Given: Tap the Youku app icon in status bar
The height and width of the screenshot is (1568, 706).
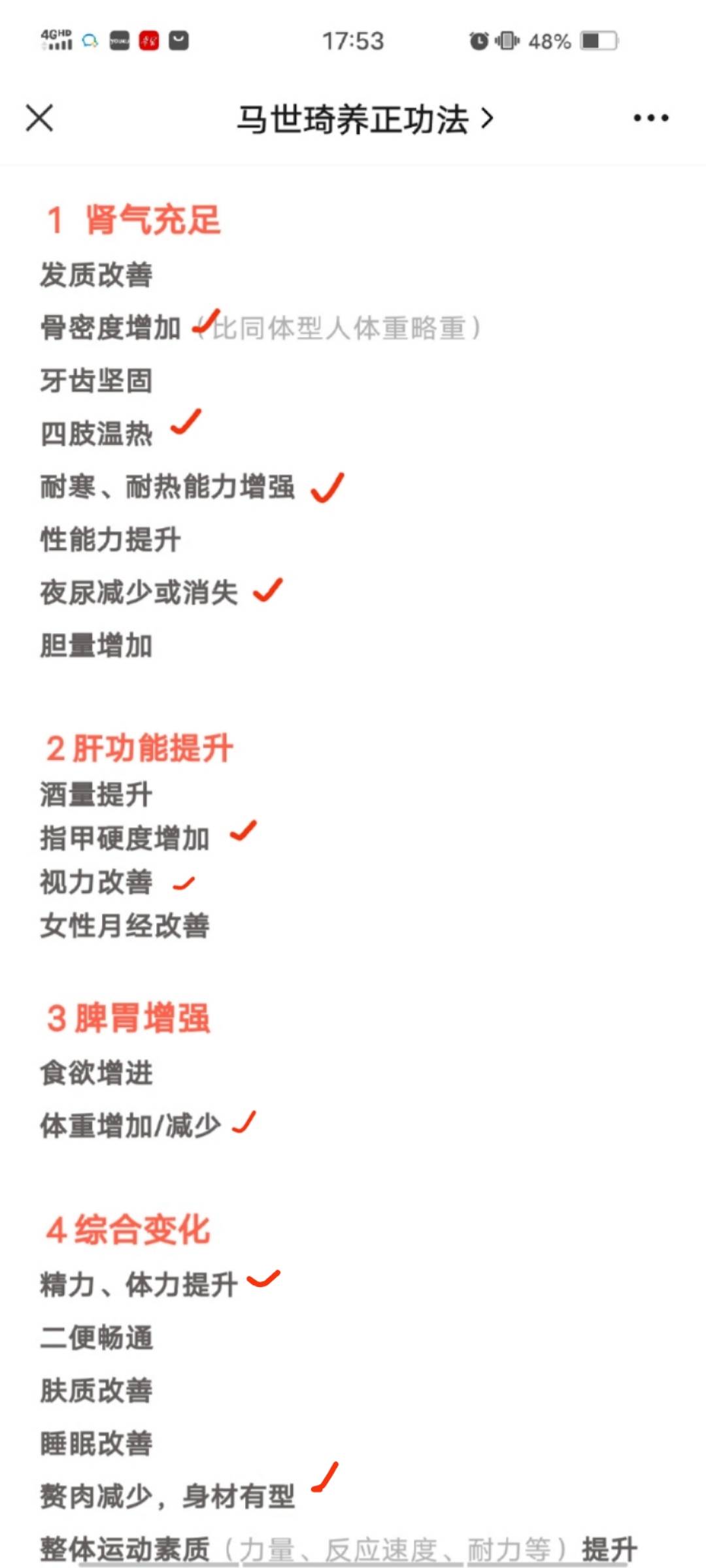Looking at the screenshot, I should 119,41.
